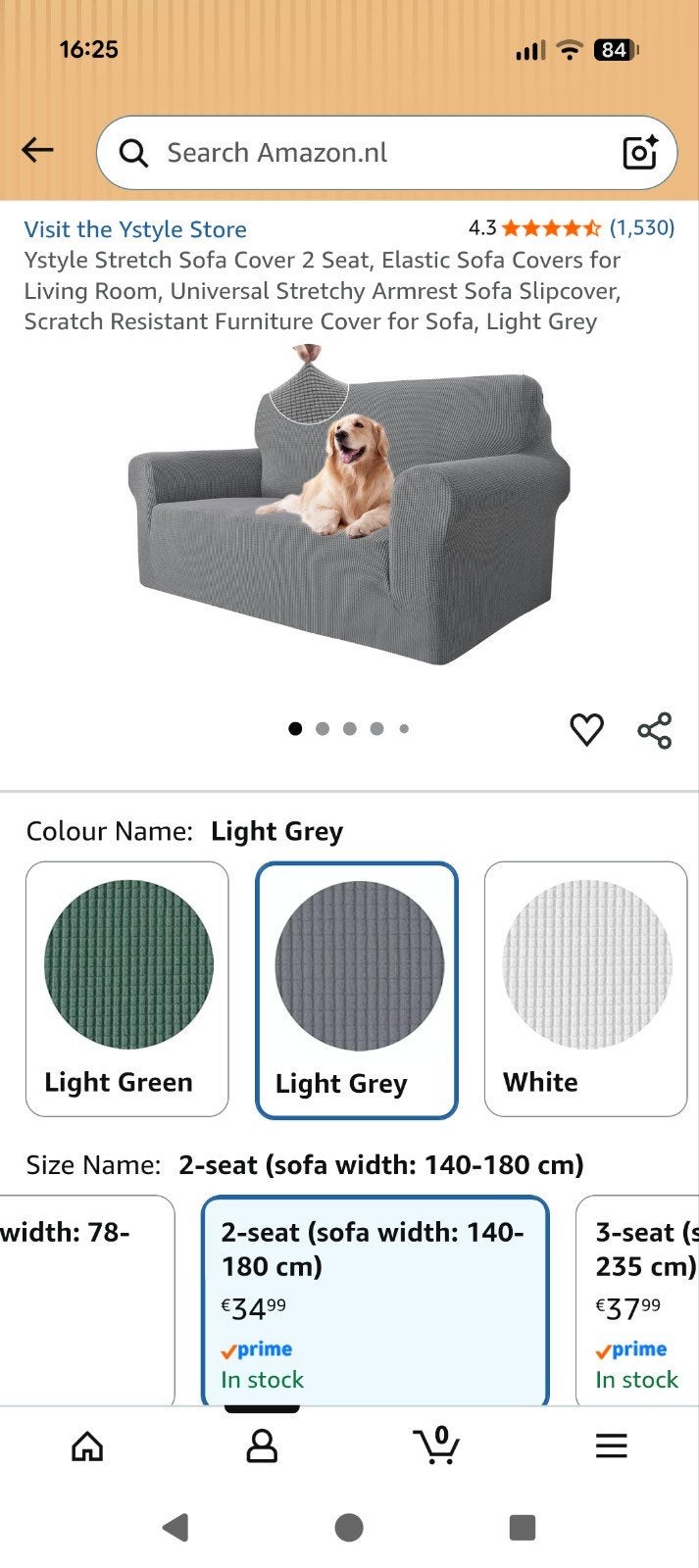Go to the Amazon Home tab

tap(87, 1445)
